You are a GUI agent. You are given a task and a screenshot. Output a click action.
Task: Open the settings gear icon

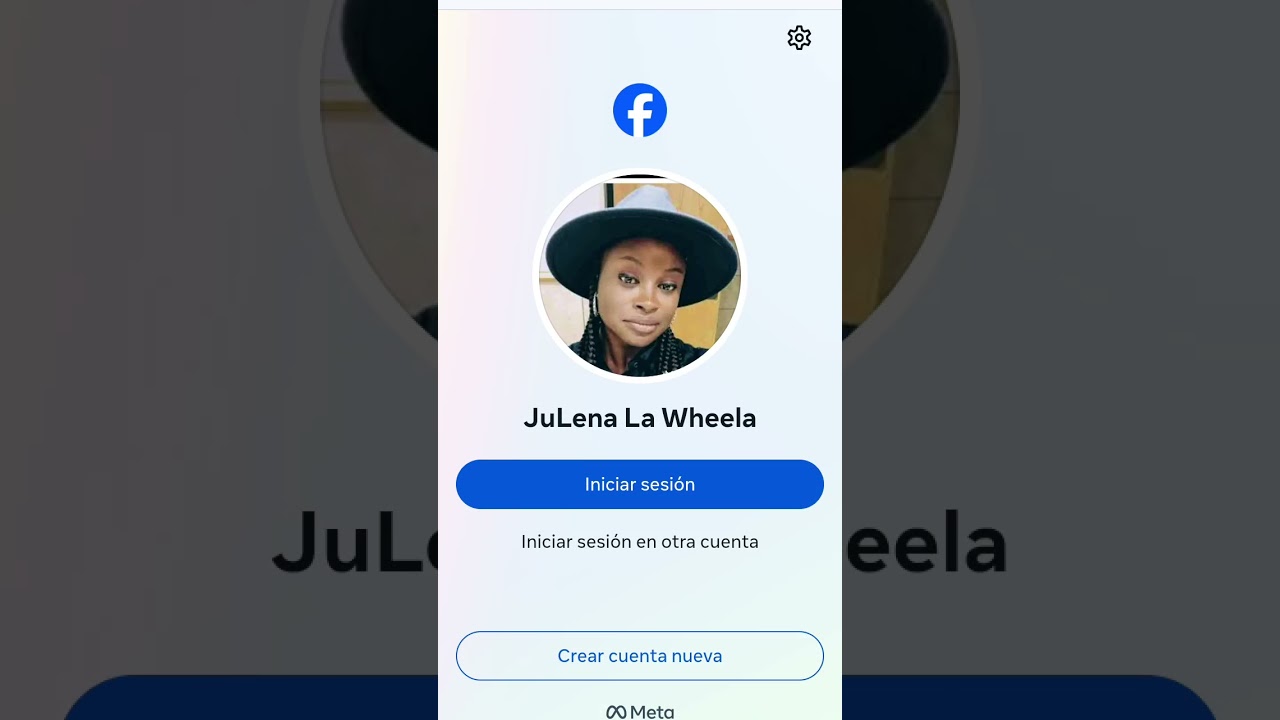click(x=799, y=38)
